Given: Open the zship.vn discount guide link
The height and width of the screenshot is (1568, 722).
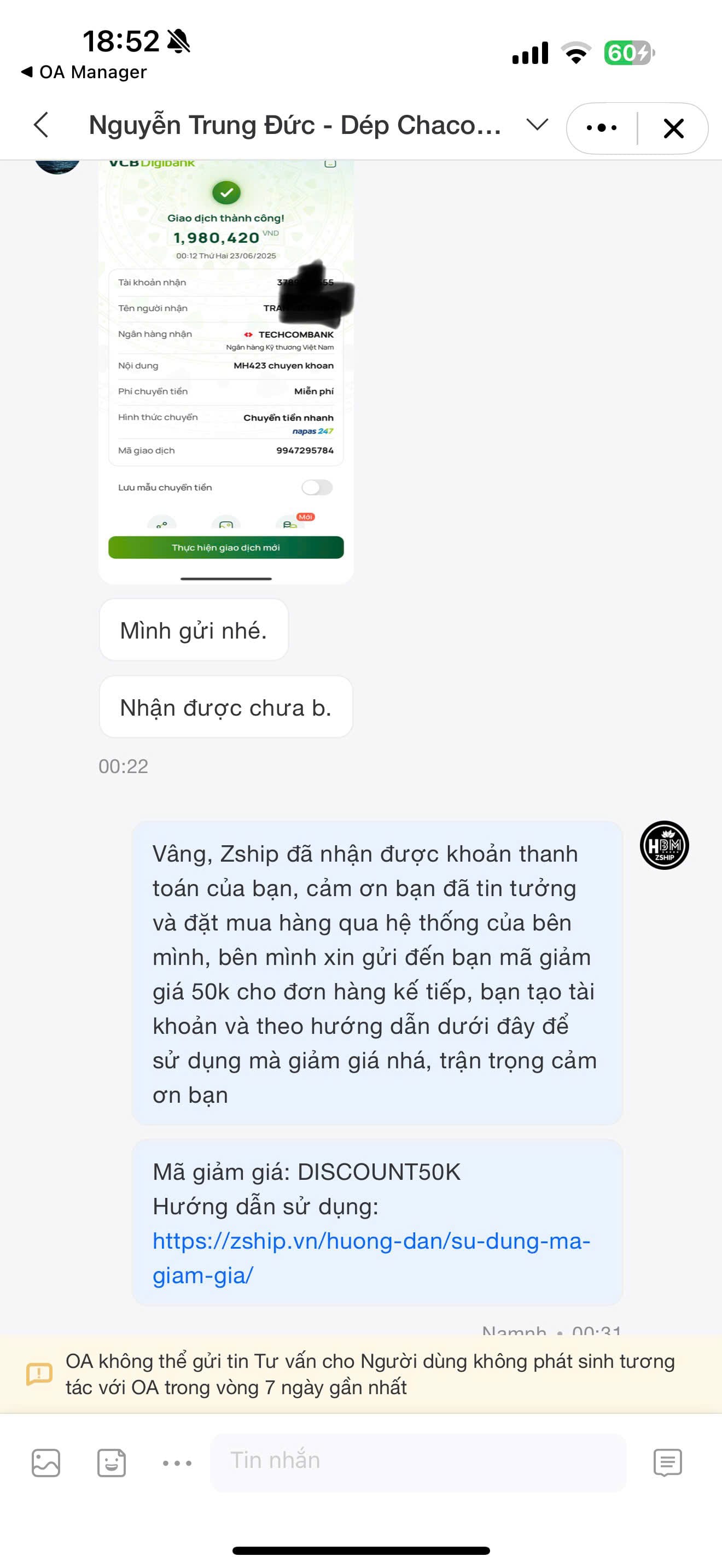Looking at the screenshot, I should (x=371, y=1257).
